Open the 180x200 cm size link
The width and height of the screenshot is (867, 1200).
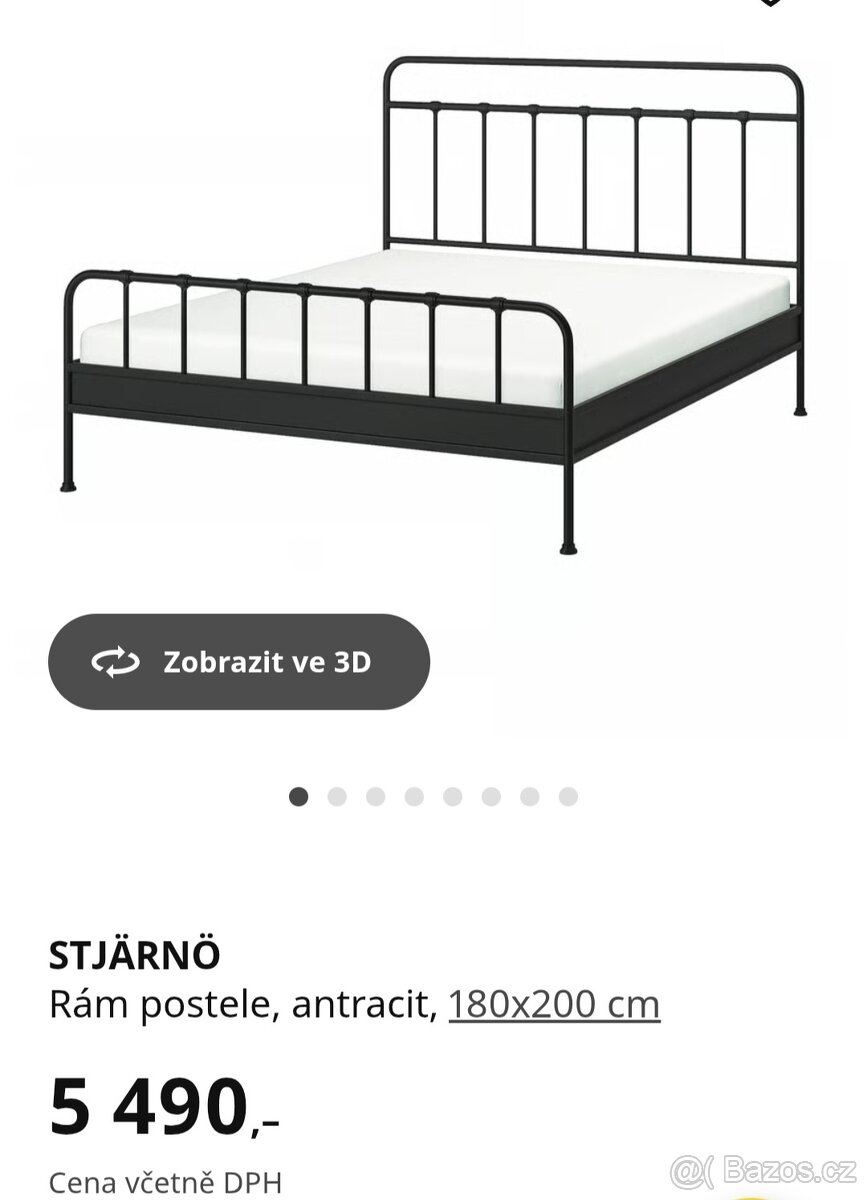554,1004
